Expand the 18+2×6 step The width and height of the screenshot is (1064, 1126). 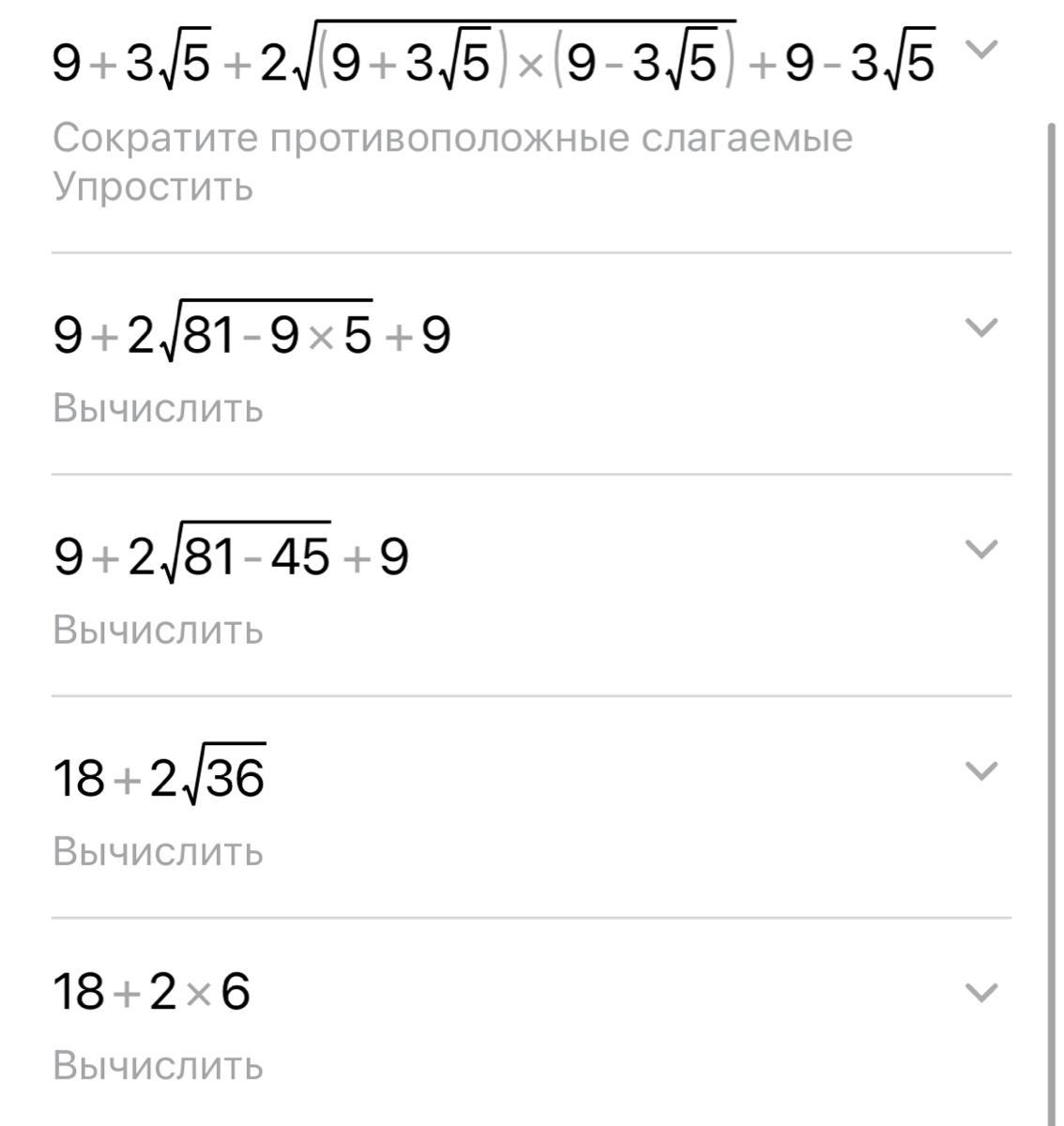click(980, 992)
